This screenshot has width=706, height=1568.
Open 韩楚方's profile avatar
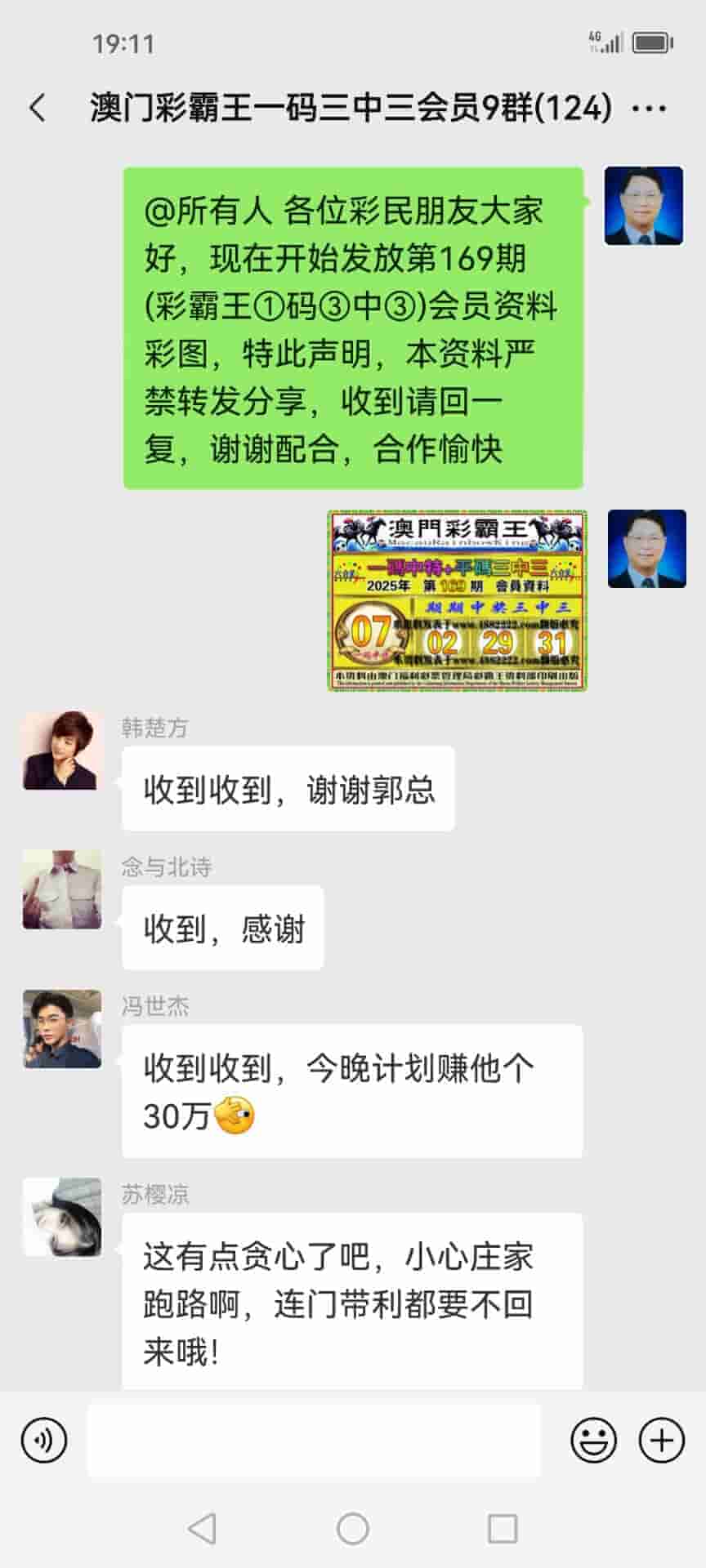(x=62, y=750)
